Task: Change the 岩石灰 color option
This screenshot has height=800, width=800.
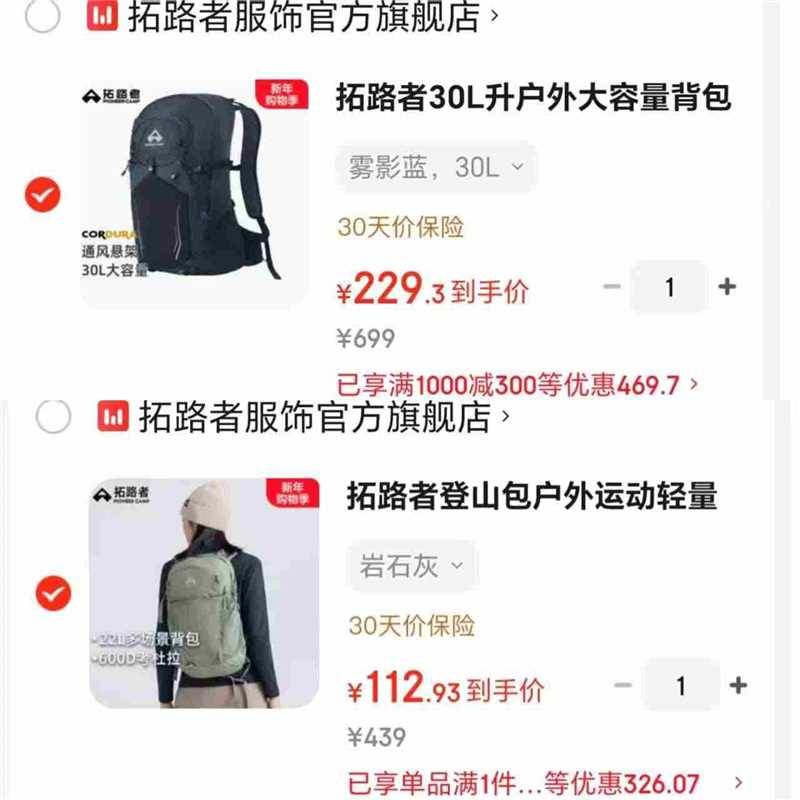Action: [412, 566]
